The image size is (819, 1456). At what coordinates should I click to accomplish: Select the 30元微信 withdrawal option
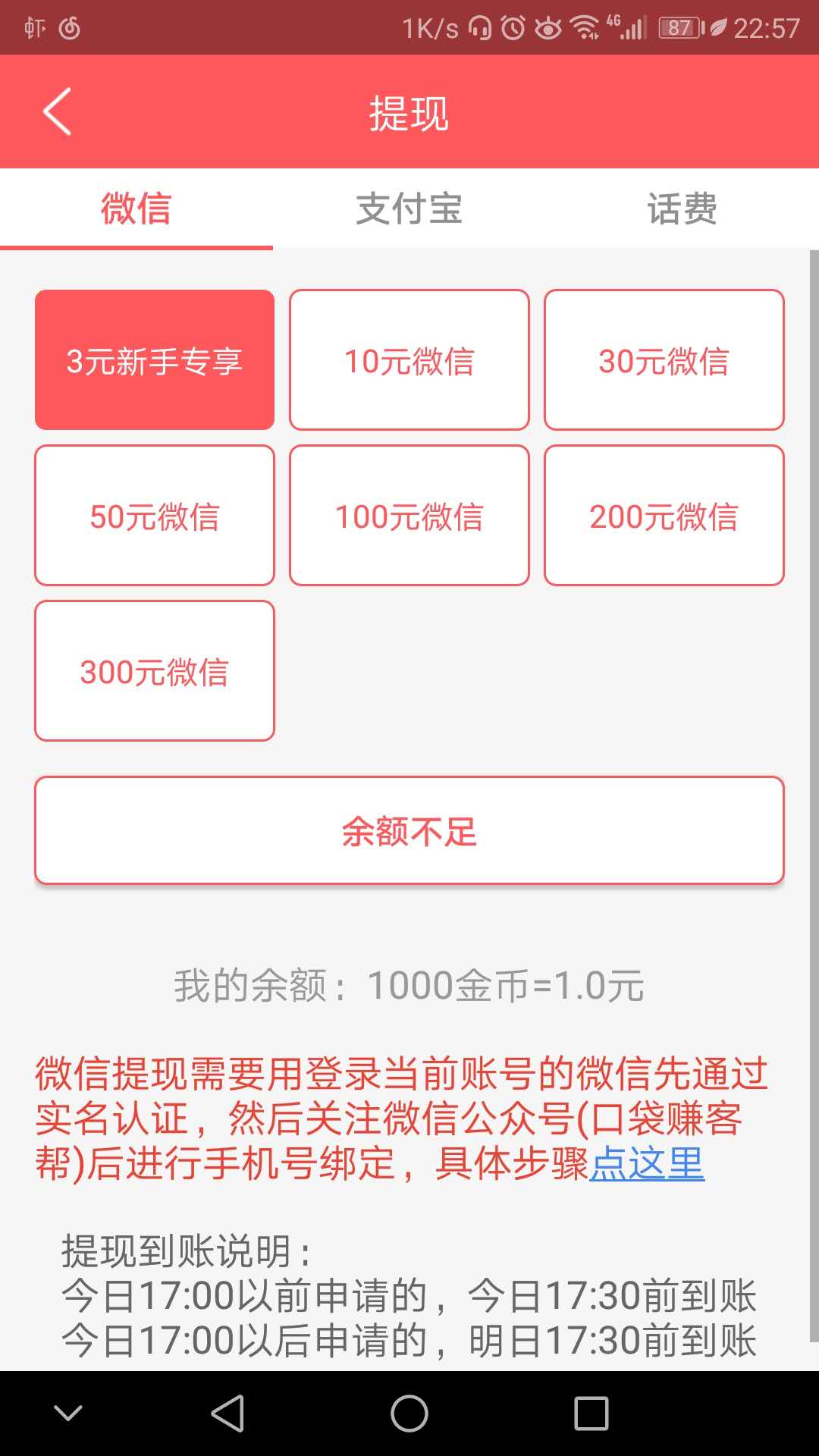(x=664, y=359)
